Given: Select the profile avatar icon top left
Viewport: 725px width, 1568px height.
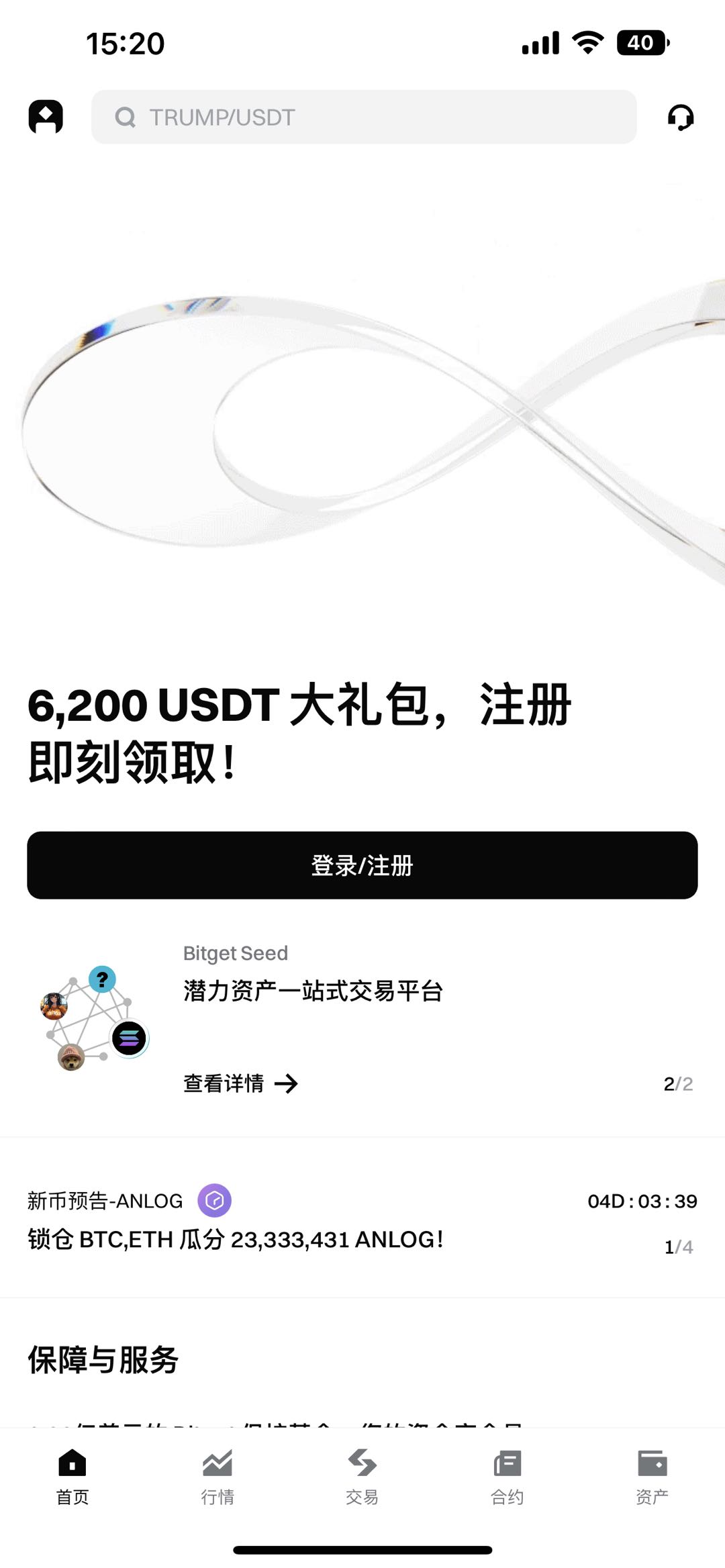Looking at the screenshot, I should pyautogui.click(x=45, y=116).
